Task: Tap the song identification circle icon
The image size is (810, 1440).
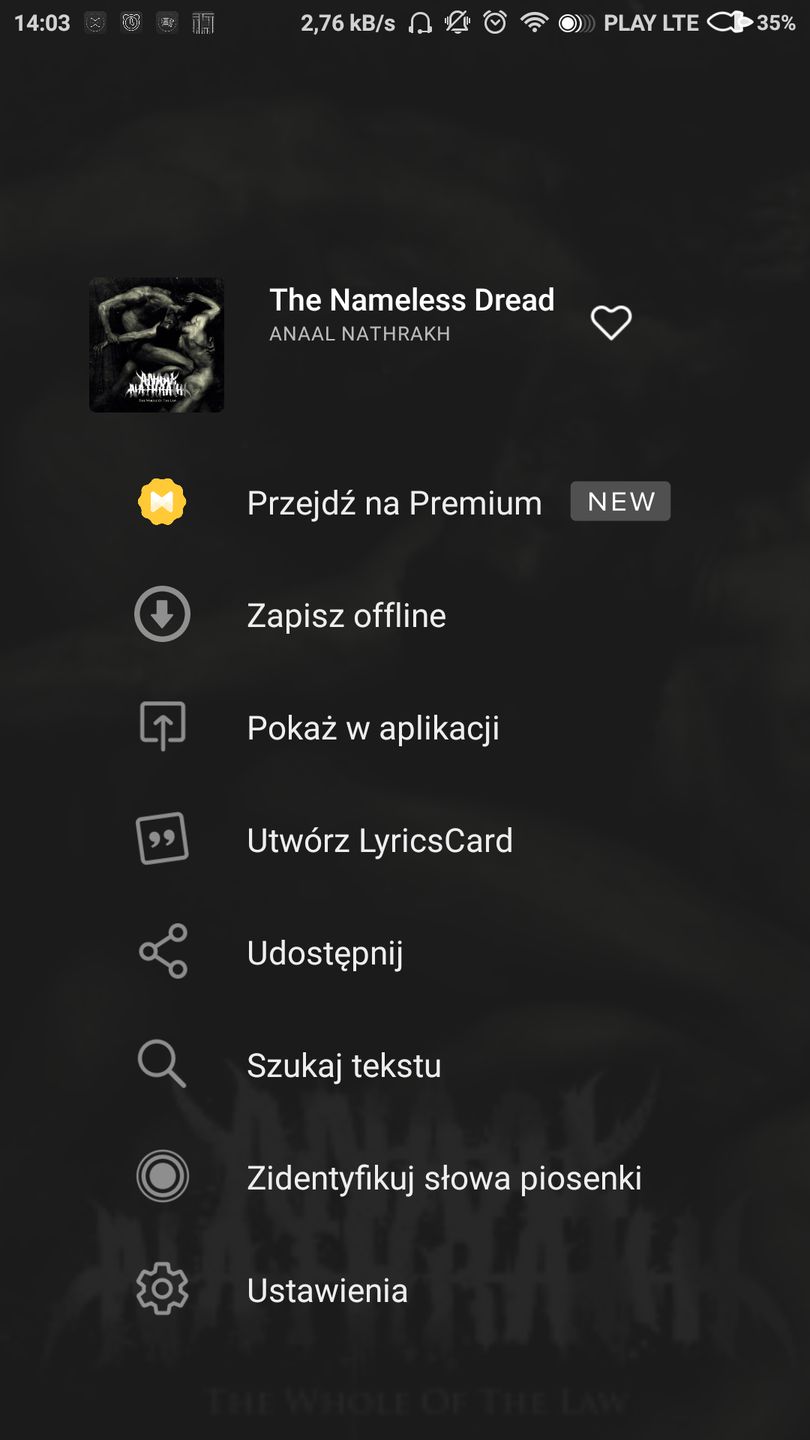Action: 161,1176
